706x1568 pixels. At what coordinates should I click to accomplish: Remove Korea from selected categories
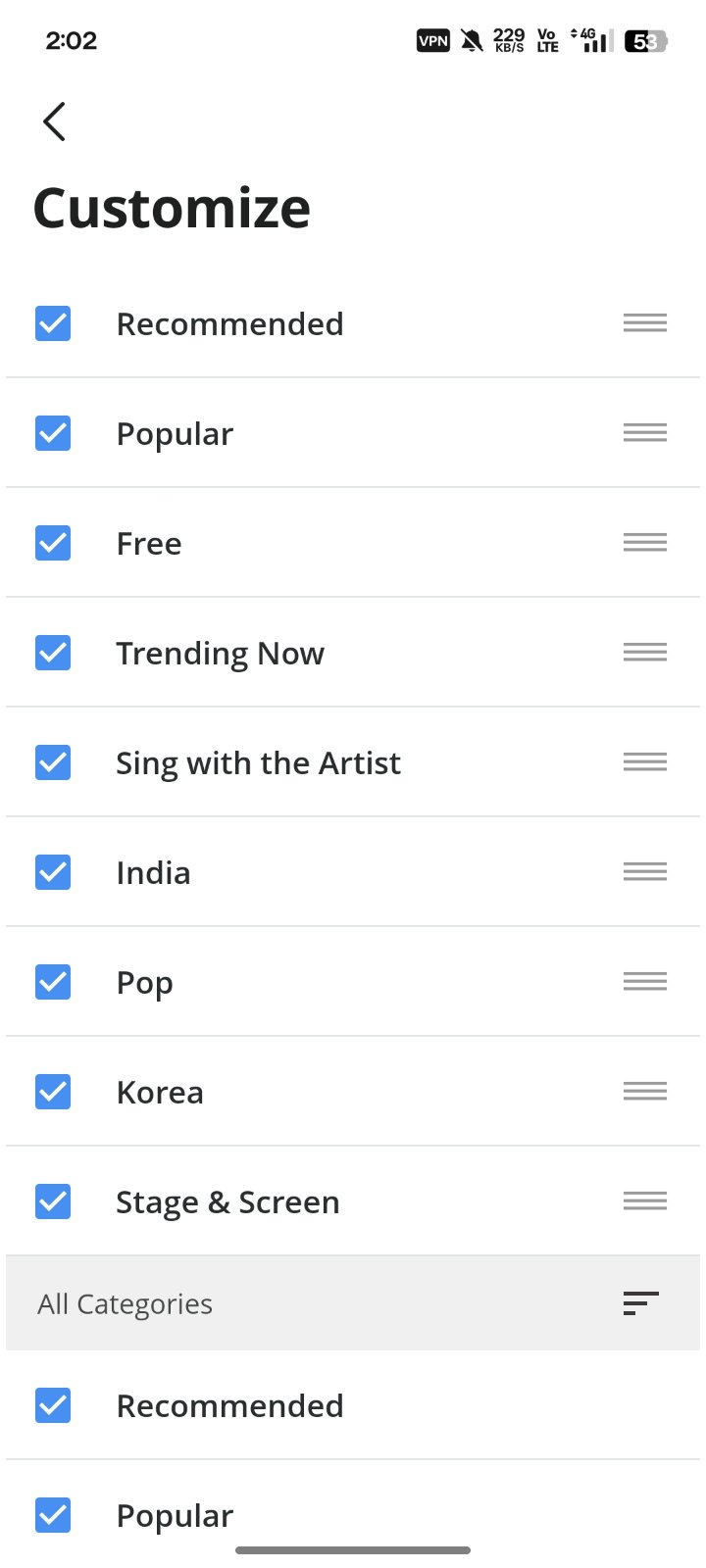(53, 1092)
